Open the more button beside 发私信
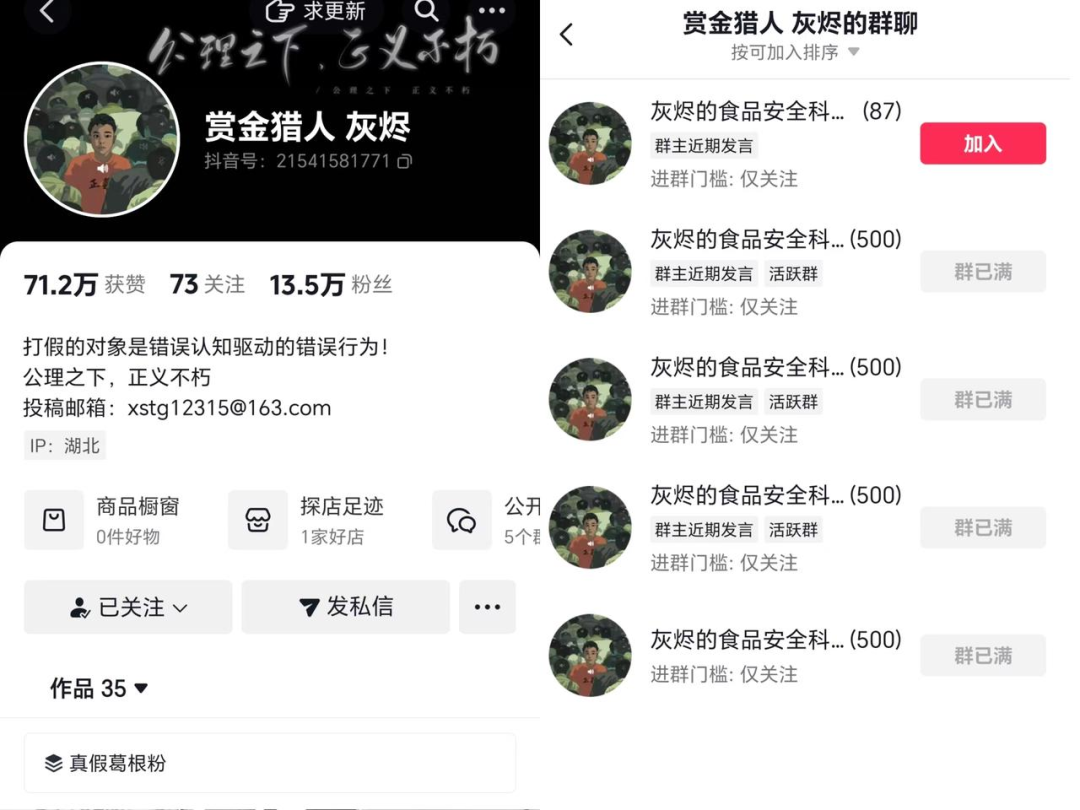 pos(487,607)
